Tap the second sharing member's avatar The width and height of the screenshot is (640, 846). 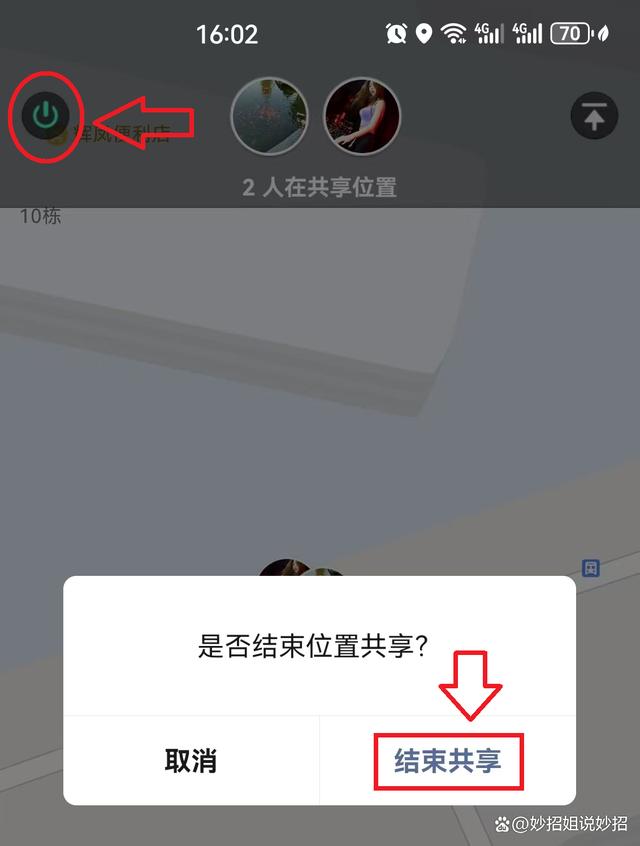click(362, 116)
